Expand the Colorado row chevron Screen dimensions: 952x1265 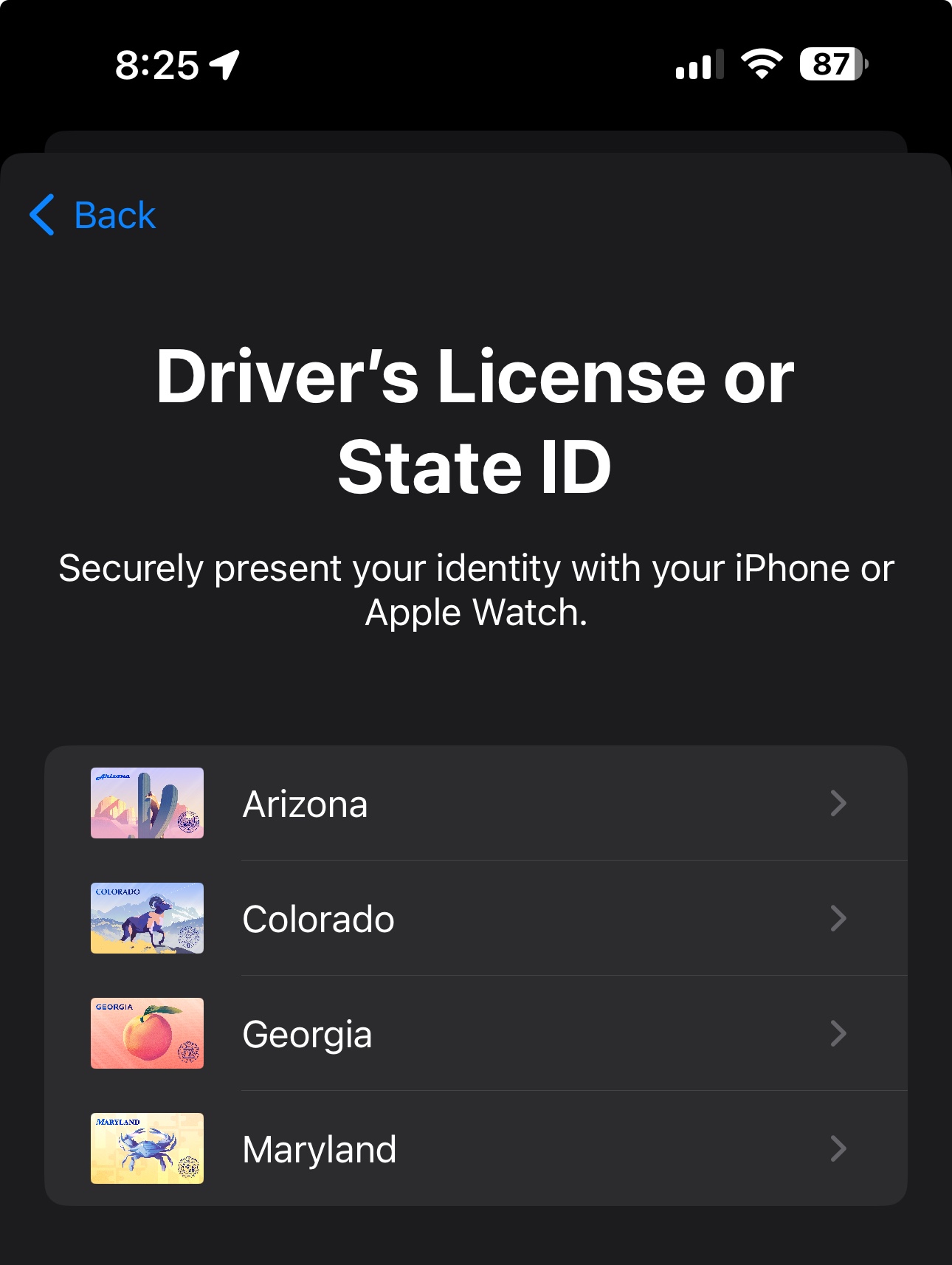click(837, 918)
